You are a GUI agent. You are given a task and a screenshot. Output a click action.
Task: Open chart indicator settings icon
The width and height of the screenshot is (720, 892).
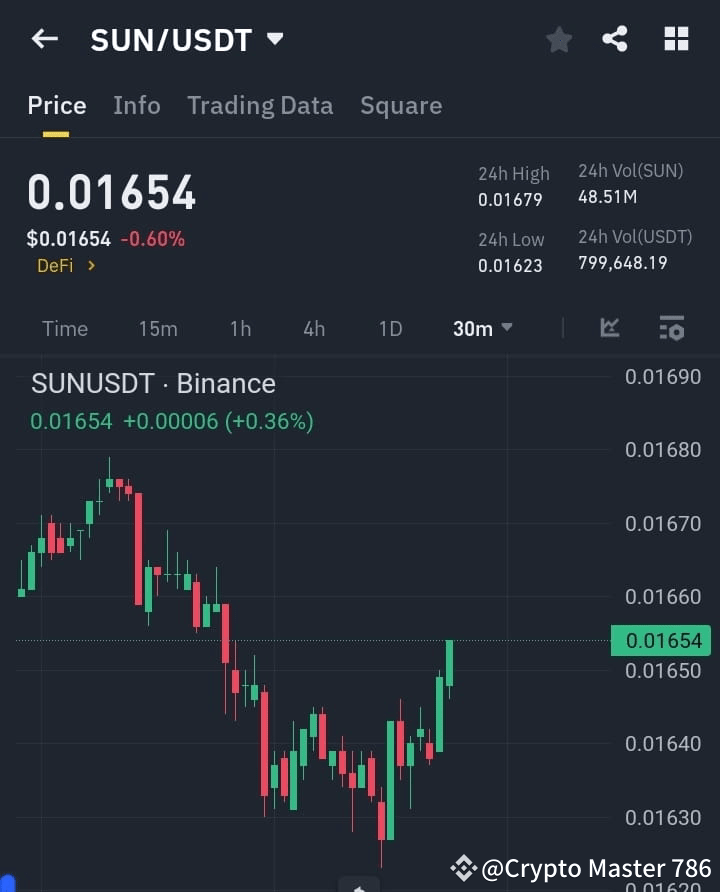point(671,328)
